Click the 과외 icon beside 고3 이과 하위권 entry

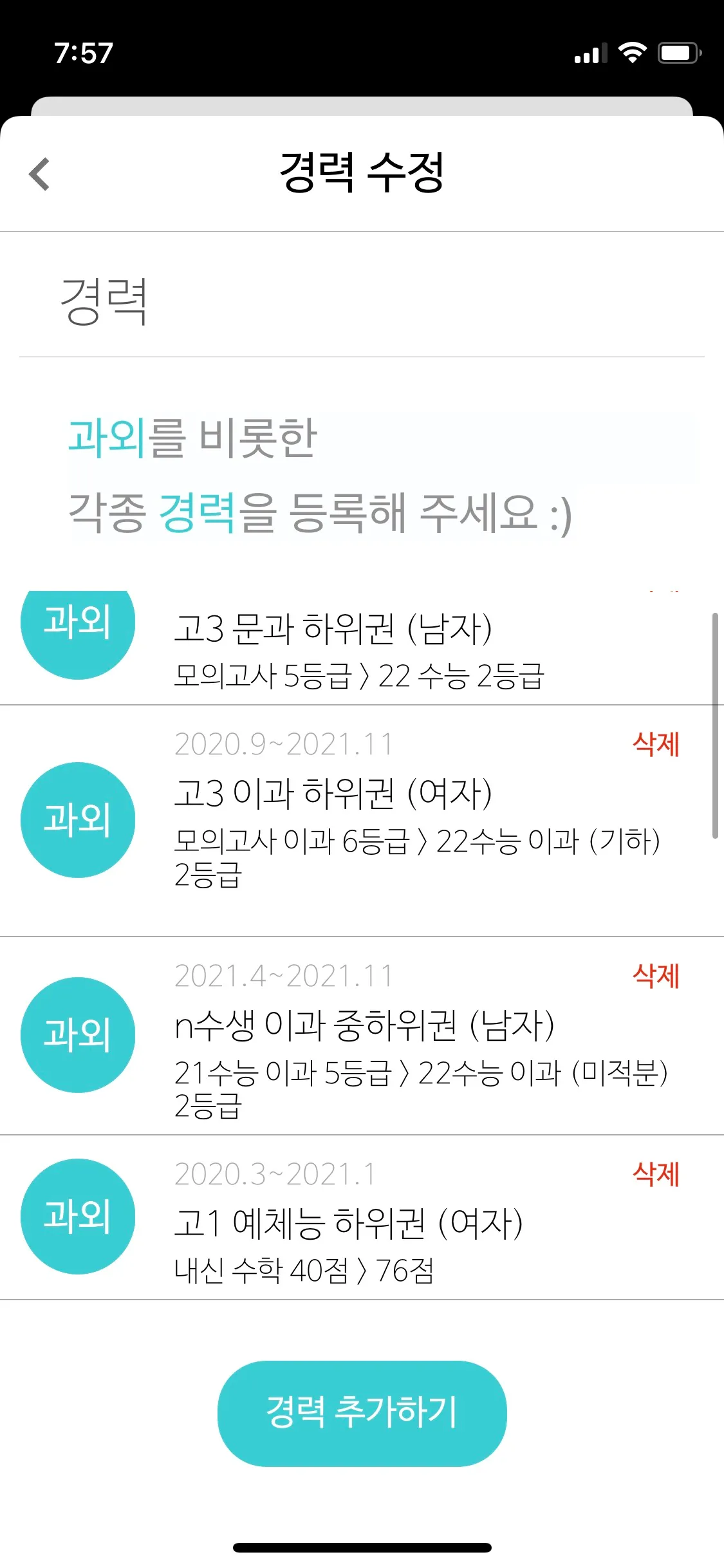(x=77, y=822)
